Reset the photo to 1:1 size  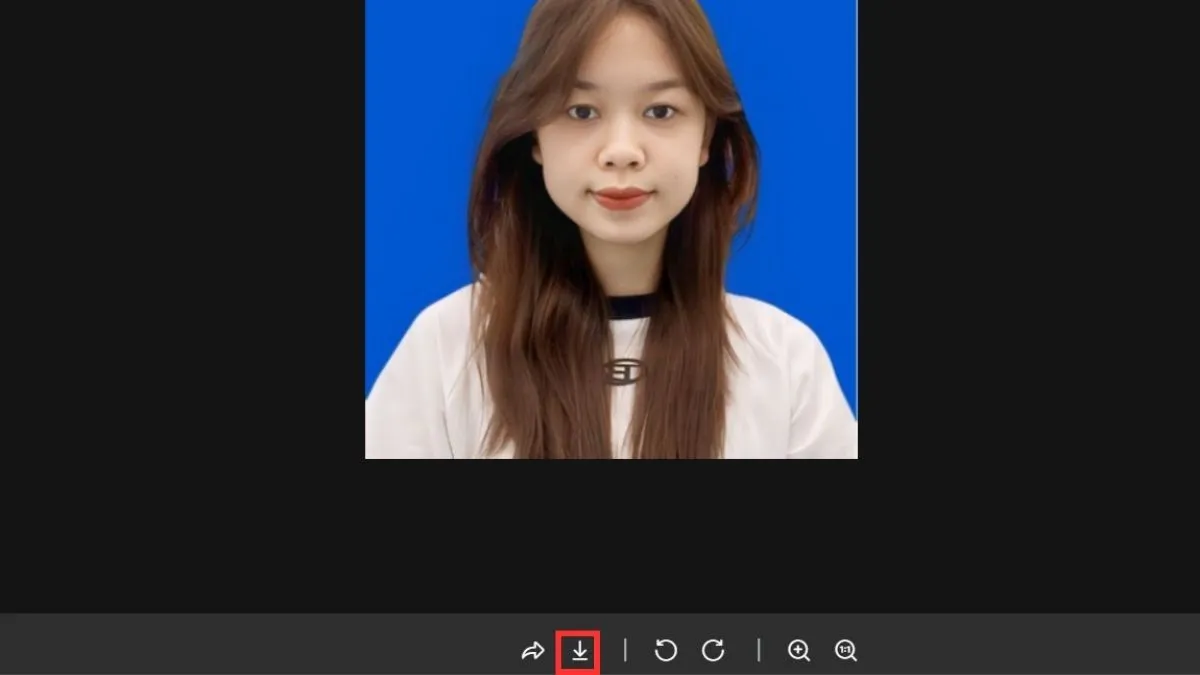coord(846,651)
